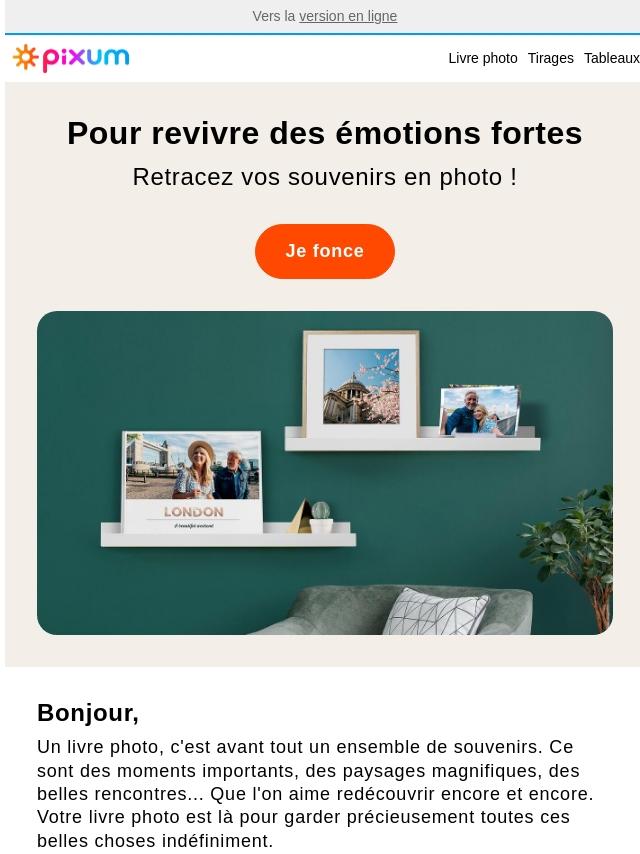The width and height of the screenshot is (640, 854).
Task: Go to Livre photo section
Action: [x=482, y=58]
